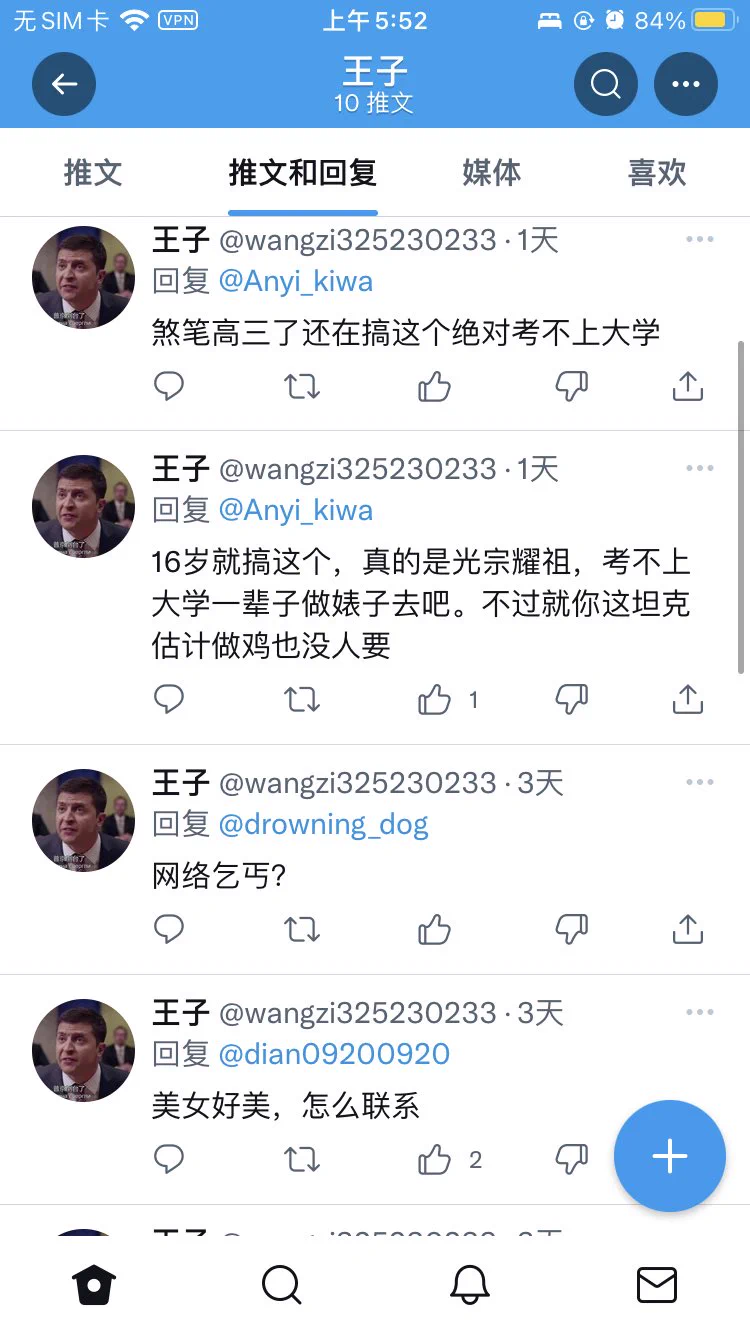Share the 网络乞丐 tweet
Image resolution: width=750 pixels, height=1334 pixels.
(688, 930)
